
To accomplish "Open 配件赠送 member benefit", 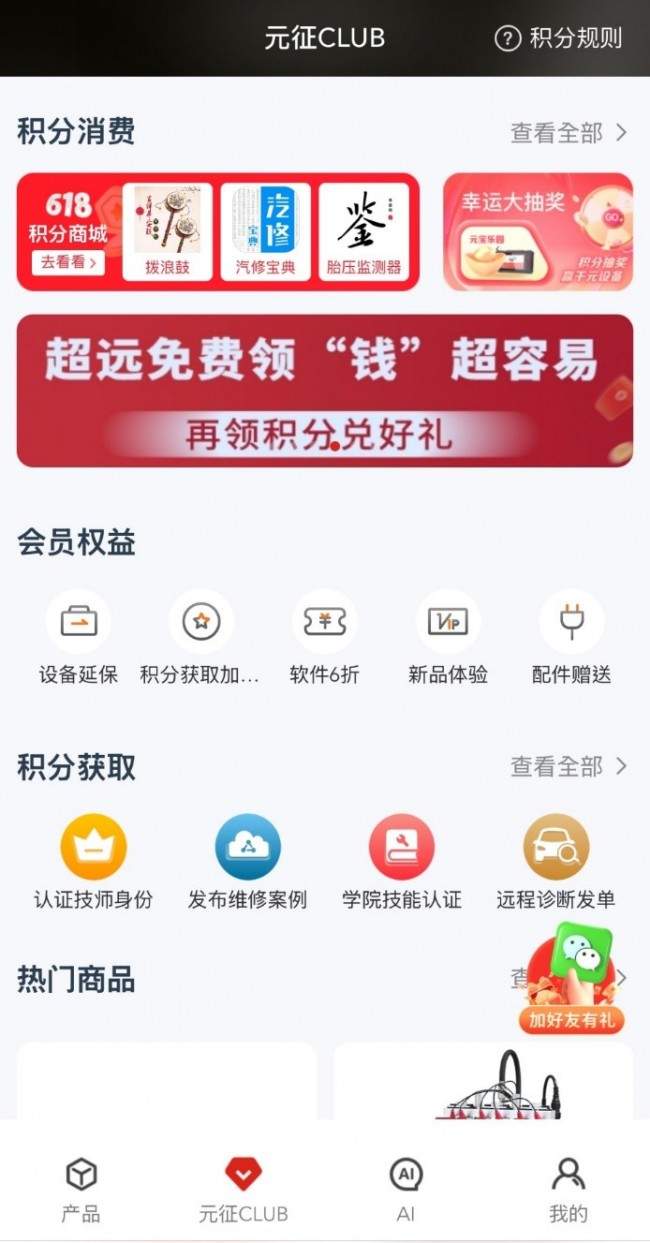I will pyautogui.click(x=571, y=638).
